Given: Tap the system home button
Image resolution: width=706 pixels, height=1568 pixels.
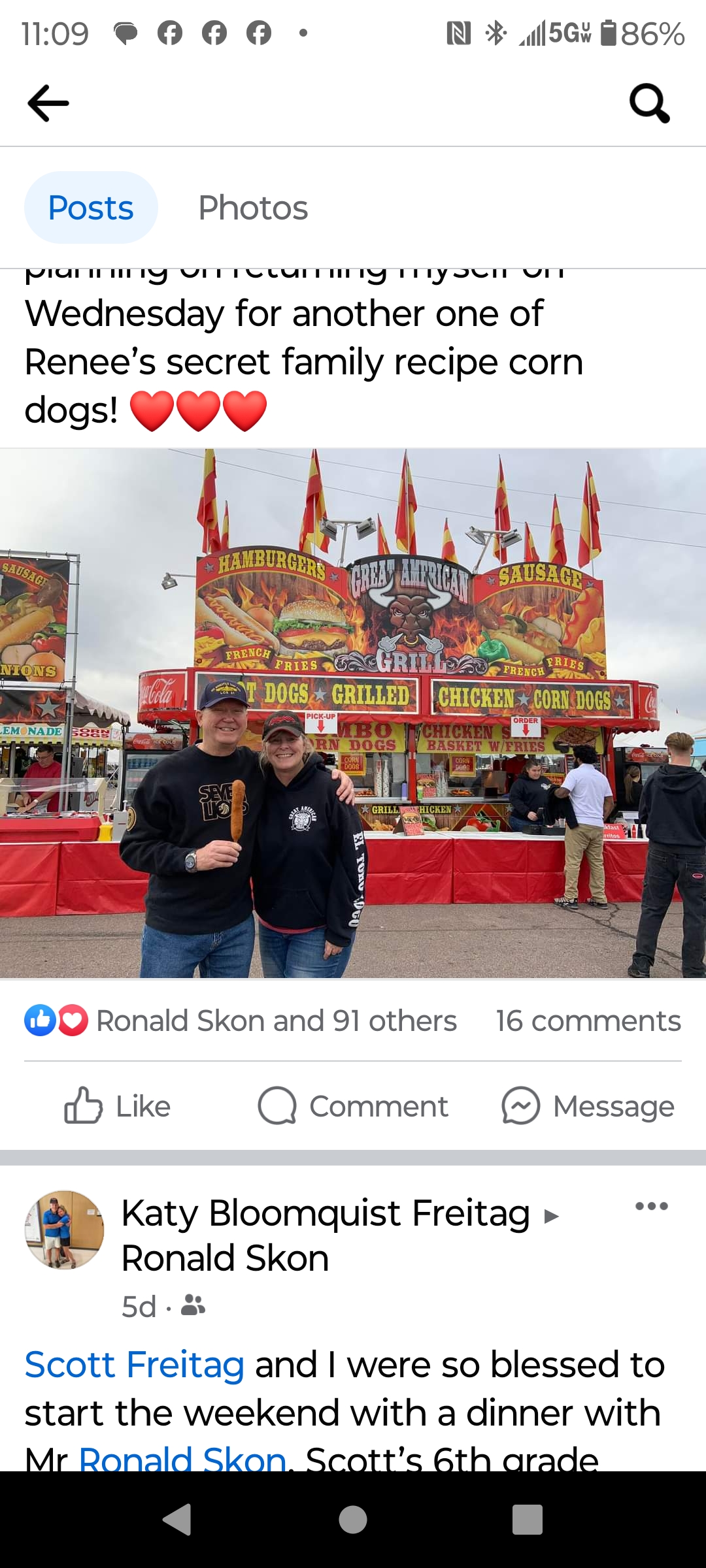Looking at the screenshot, I should [353, 1519].
